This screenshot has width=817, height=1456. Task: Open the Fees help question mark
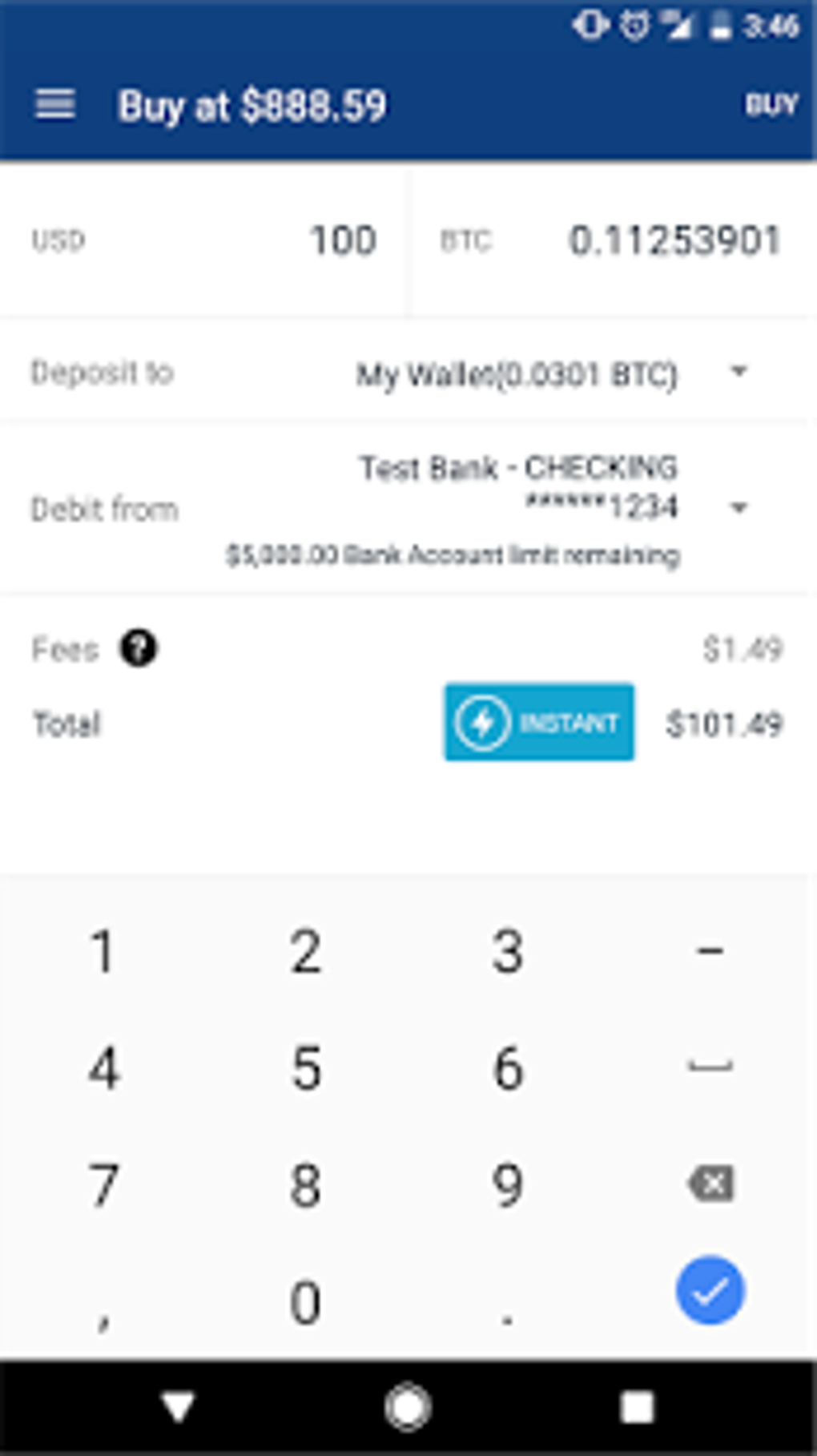[139, 648]
